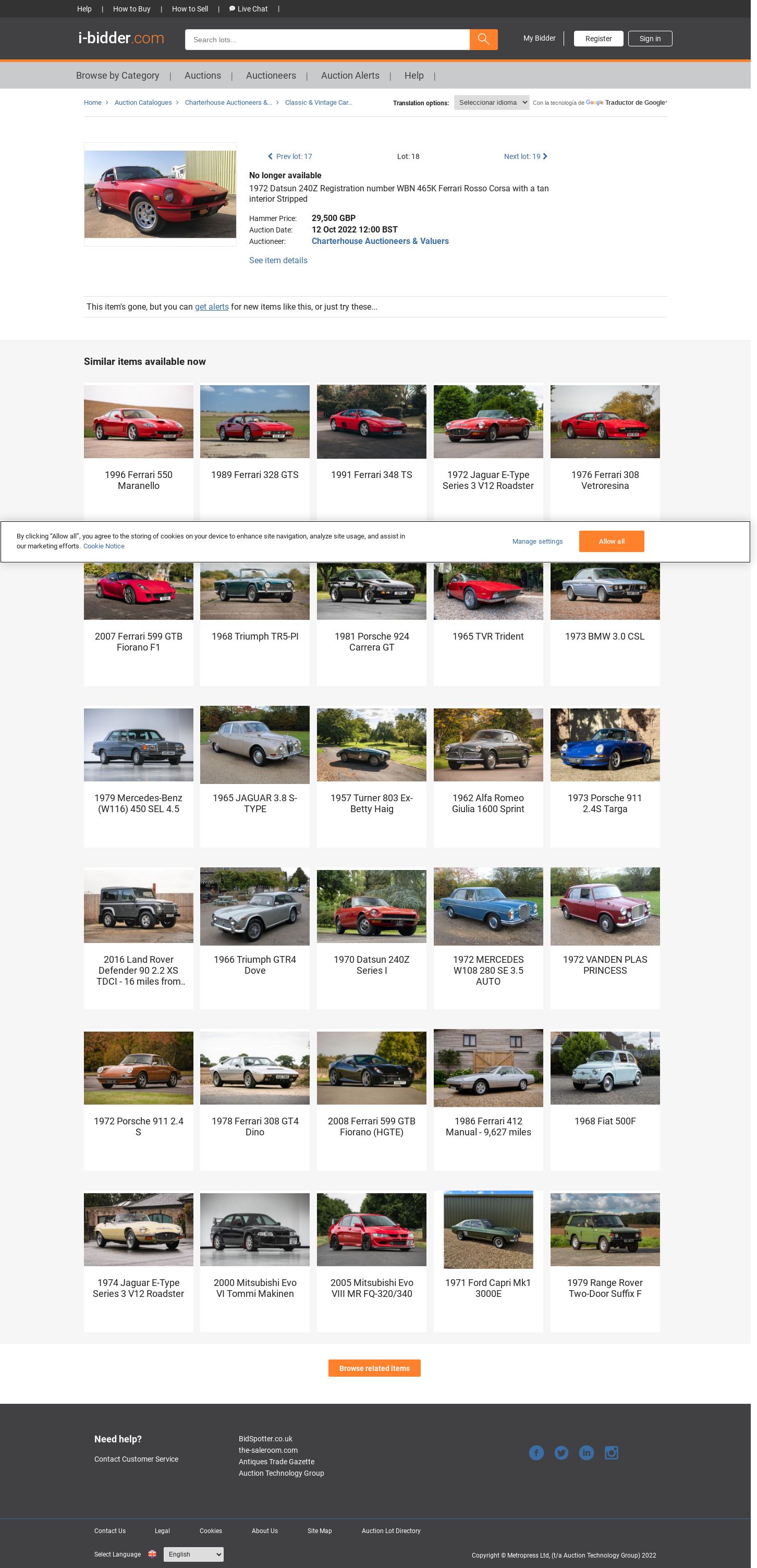Go to the Auctioneers section
Viewport: 757px width, 1568px height.
(271, 76)
